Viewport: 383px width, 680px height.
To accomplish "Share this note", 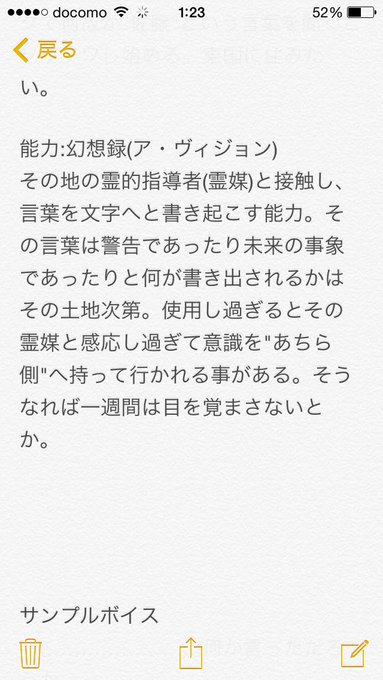I will point(191,652).
